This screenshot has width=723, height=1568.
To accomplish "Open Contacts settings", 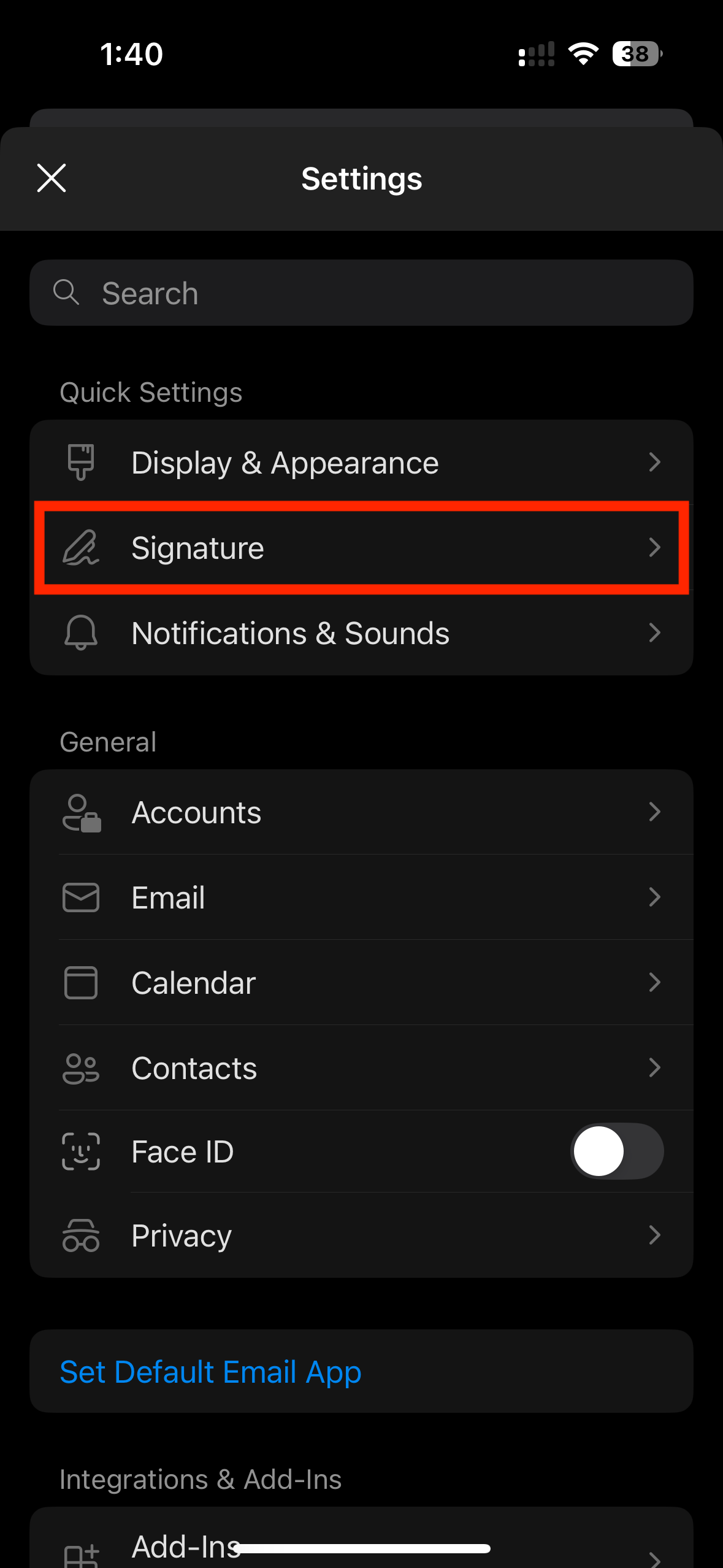I will click(x=361, y=1068).
